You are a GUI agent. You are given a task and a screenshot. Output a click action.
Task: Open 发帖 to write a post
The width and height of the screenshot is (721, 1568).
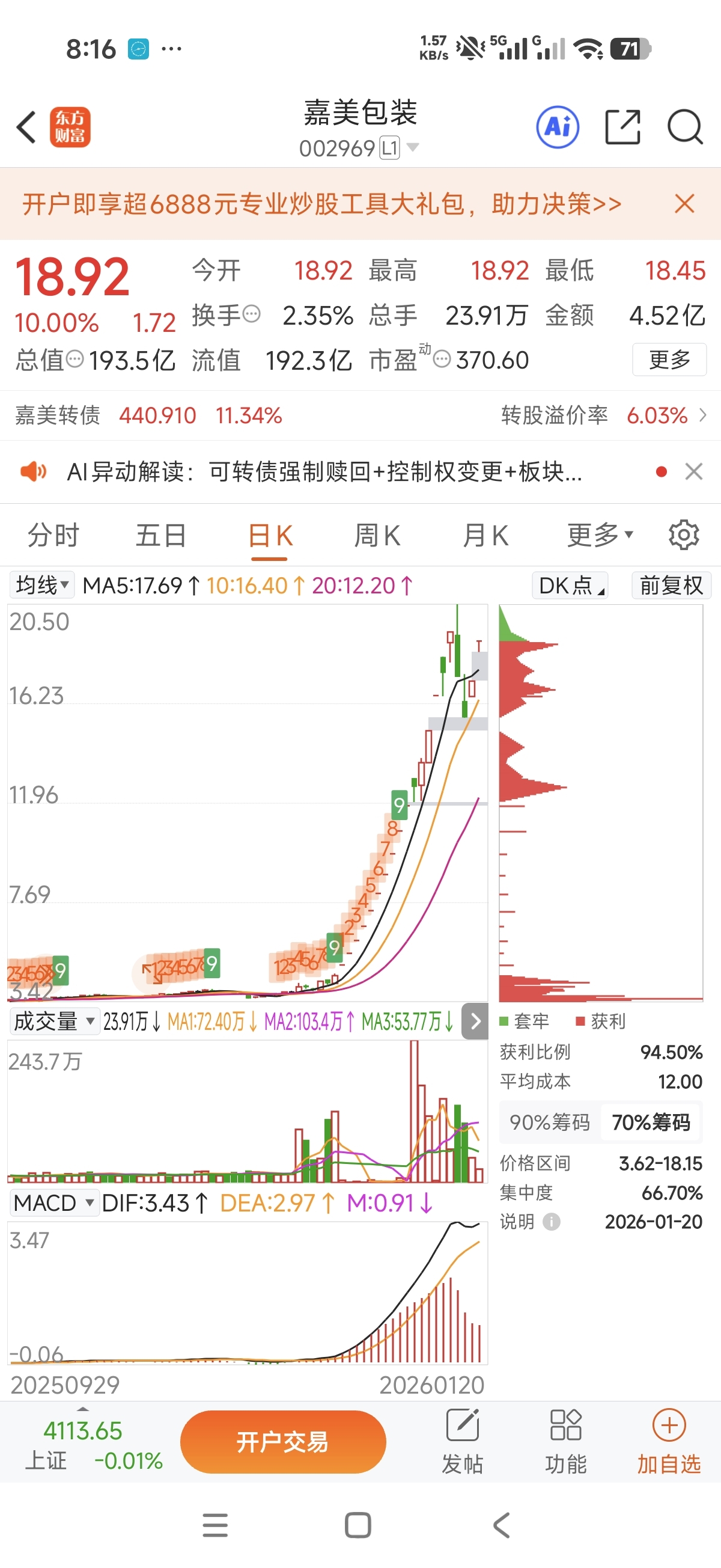[x=463, y=1441]
